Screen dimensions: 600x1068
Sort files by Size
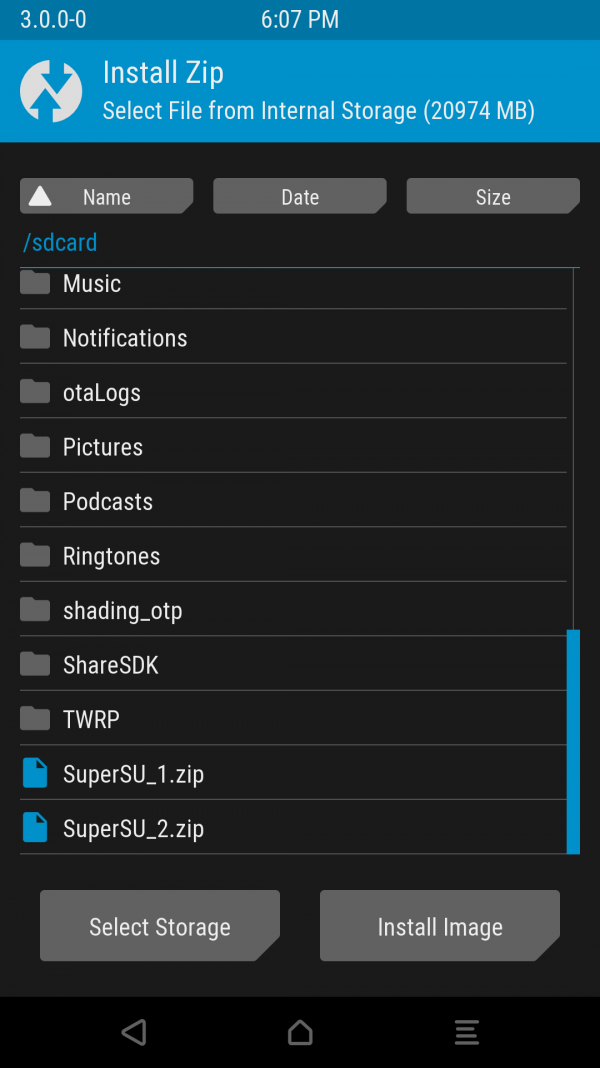pos(493,196)
